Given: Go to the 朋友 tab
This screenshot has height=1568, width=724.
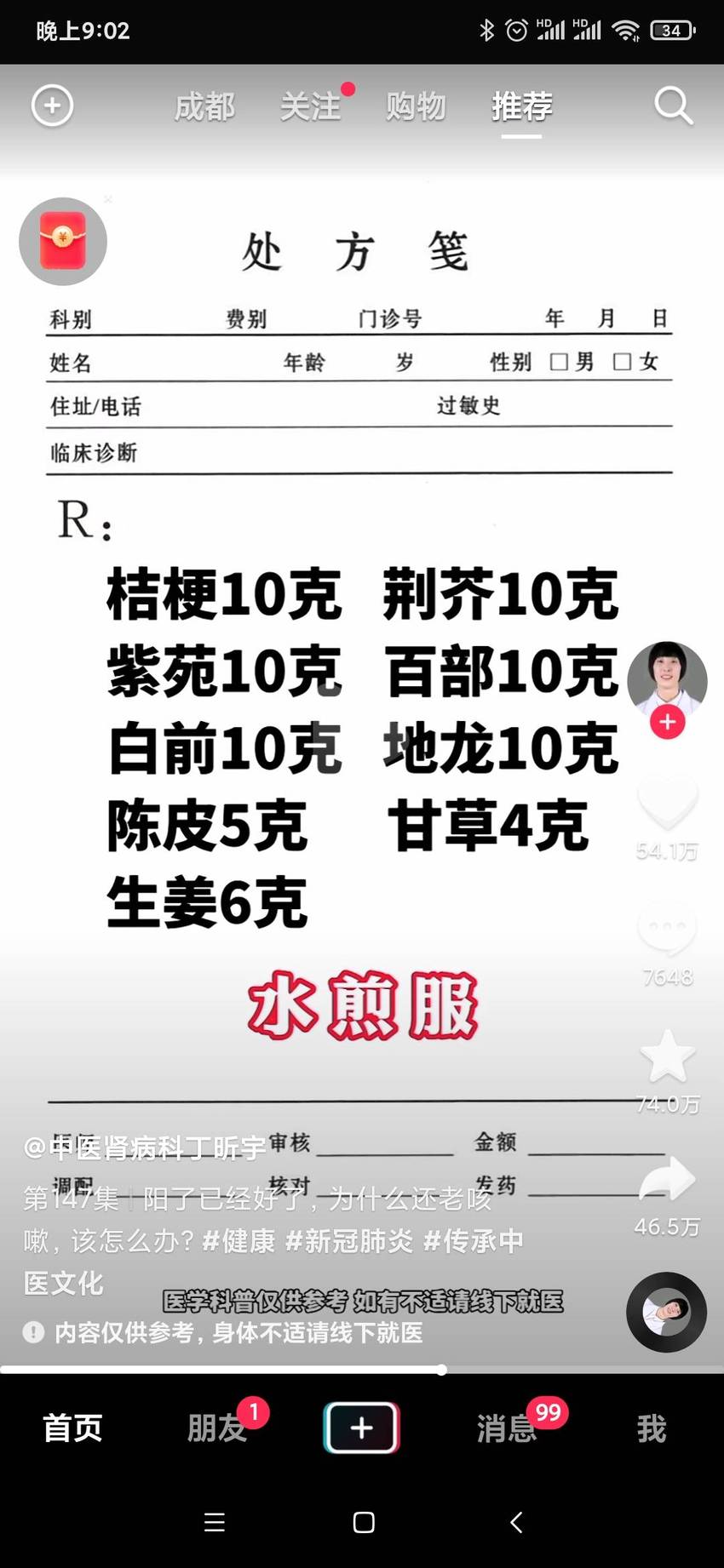Looking at the screenshot, I should [217, 1428].
